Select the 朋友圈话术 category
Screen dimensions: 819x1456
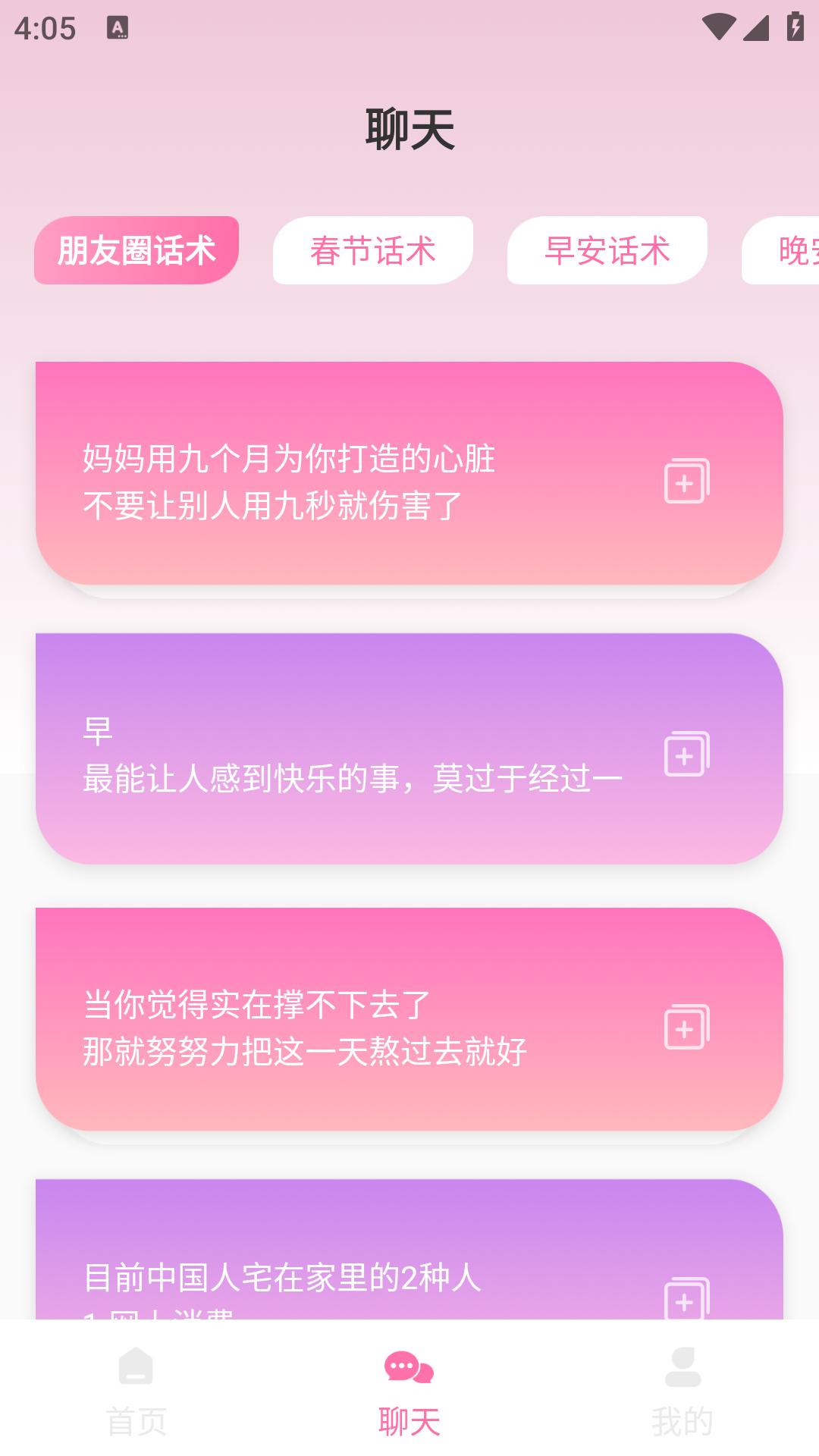tap(136, 250)
